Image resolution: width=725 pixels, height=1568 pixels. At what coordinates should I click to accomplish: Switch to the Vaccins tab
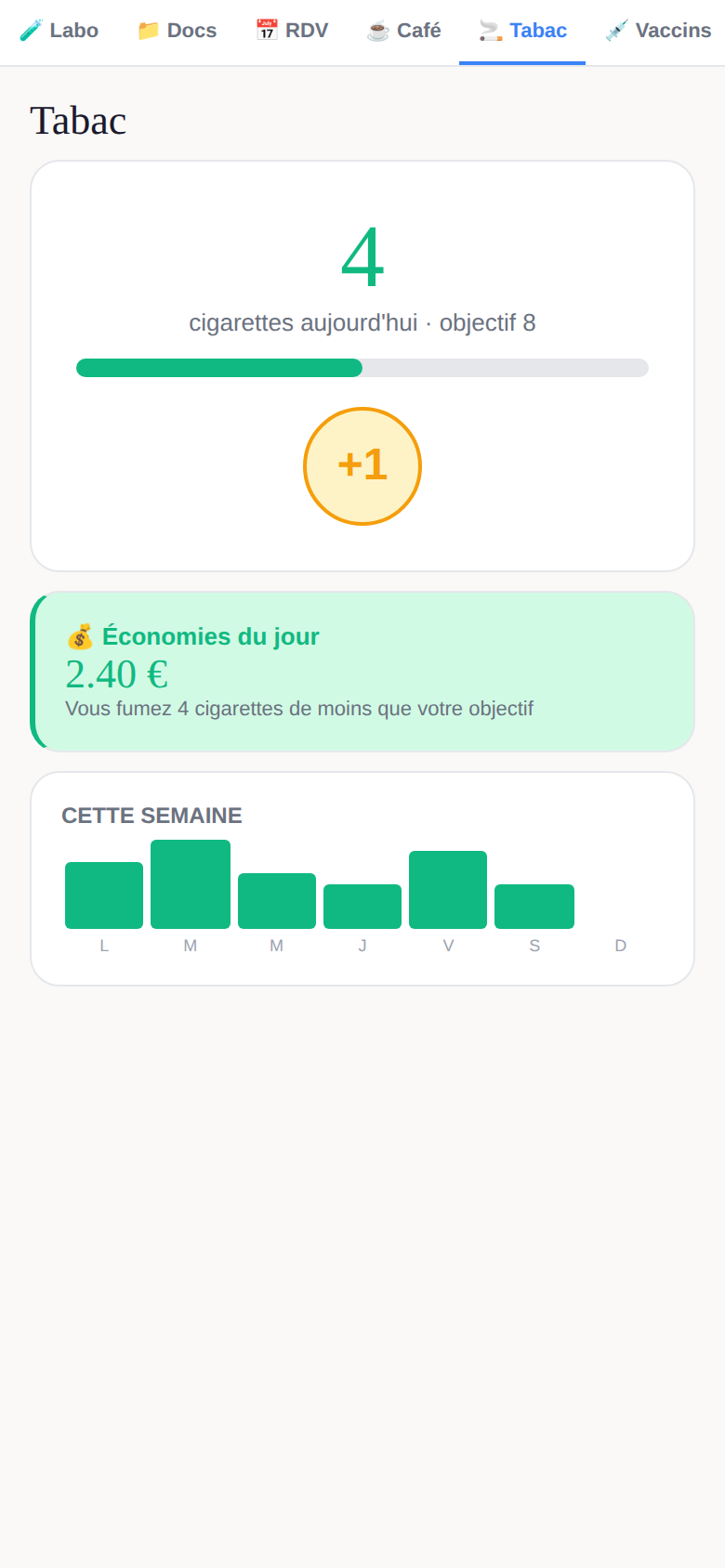[x=657, y=31]
